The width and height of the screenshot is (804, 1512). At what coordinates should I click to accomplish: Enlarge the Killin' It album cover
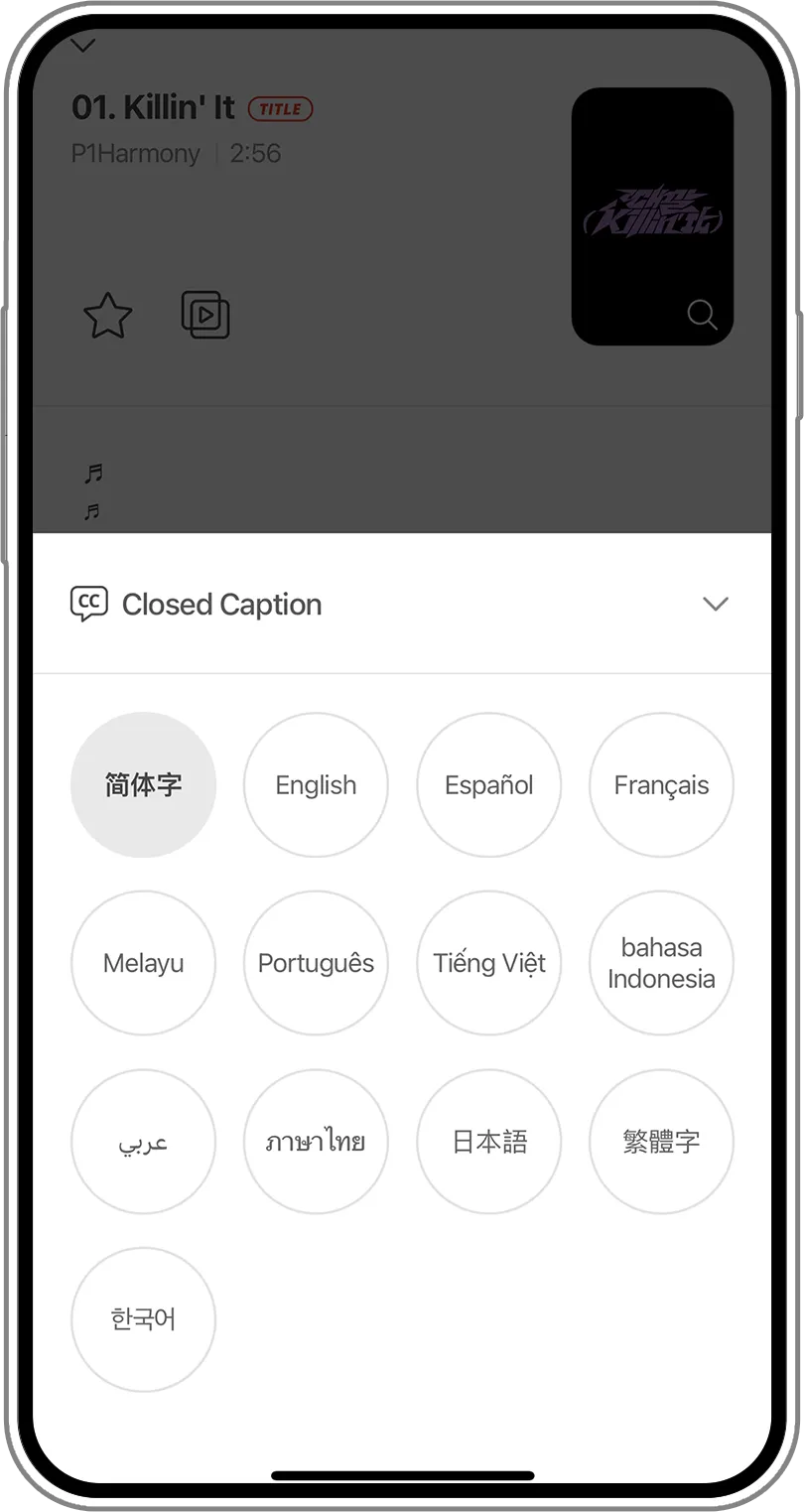coord(652,216)
